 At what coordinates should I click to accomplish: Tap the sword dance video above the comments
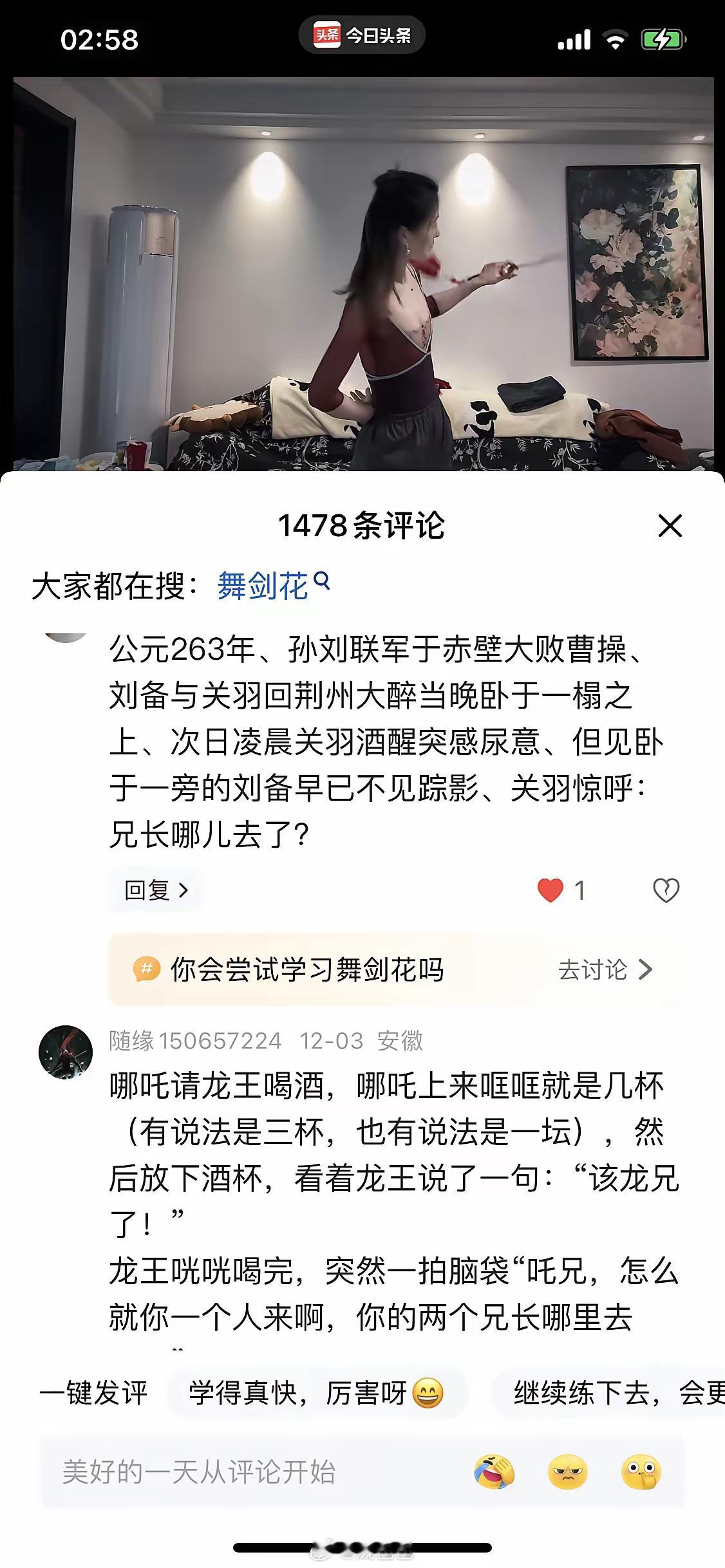362,270
